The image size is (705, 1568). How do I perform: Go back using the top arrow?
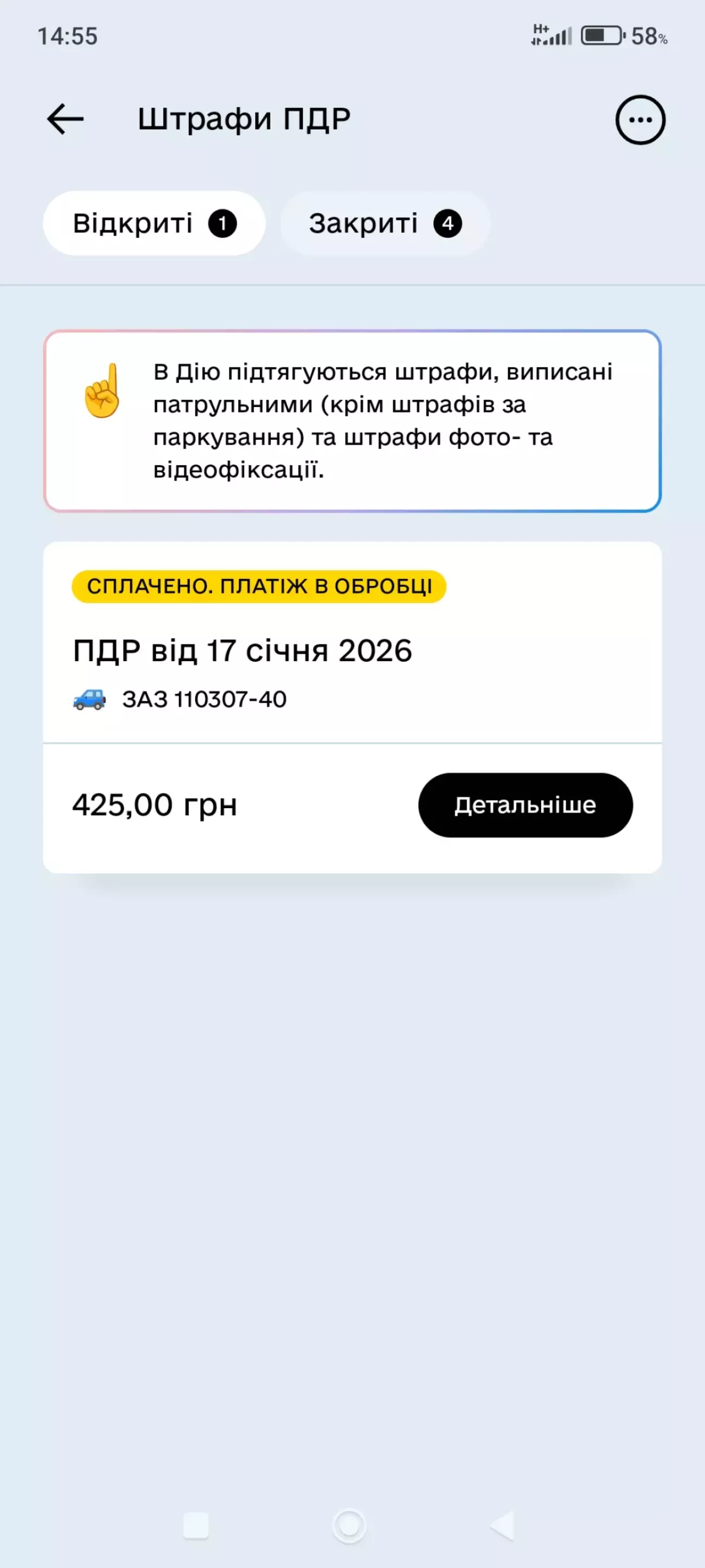coord(65,119)
